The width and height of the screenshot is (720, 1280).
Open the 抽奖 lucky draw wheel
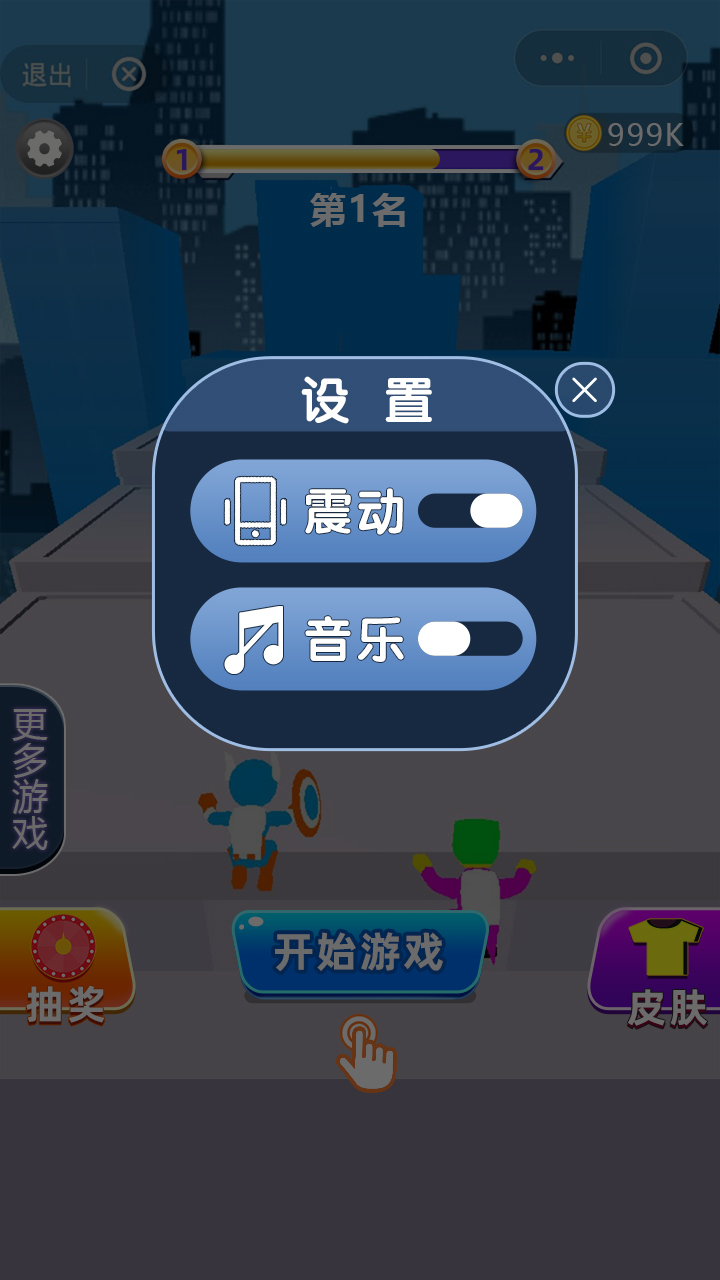pos(65,962)
